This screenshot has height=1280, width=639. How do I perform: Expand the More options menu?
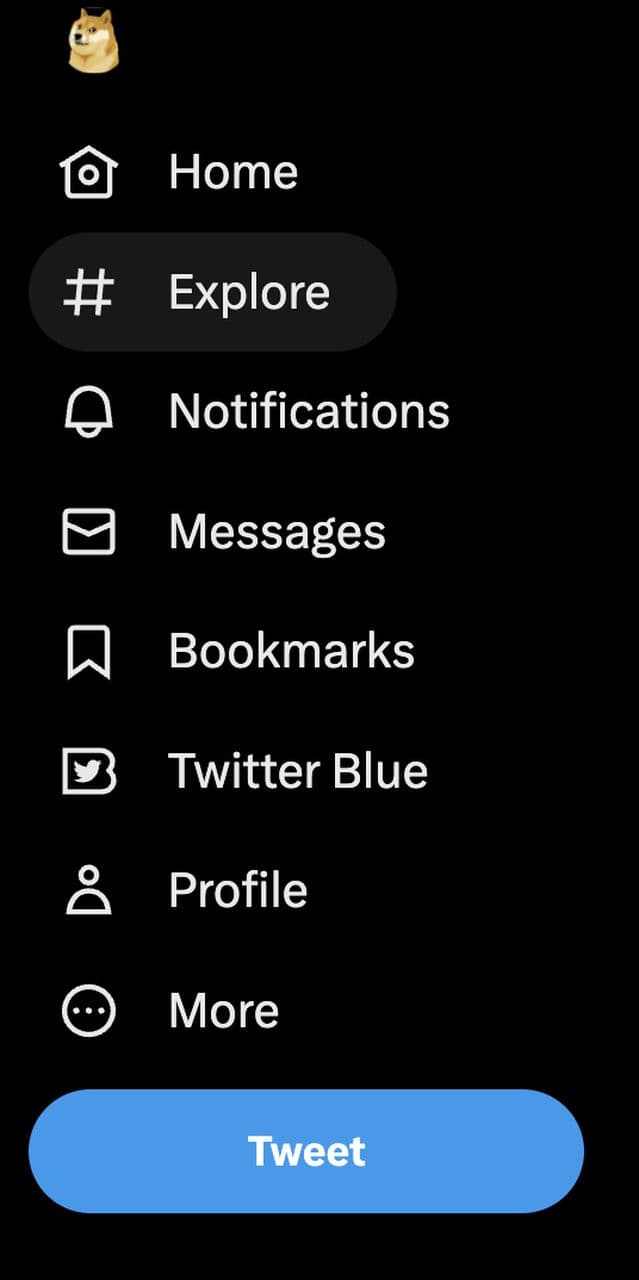coord(170,1010)
